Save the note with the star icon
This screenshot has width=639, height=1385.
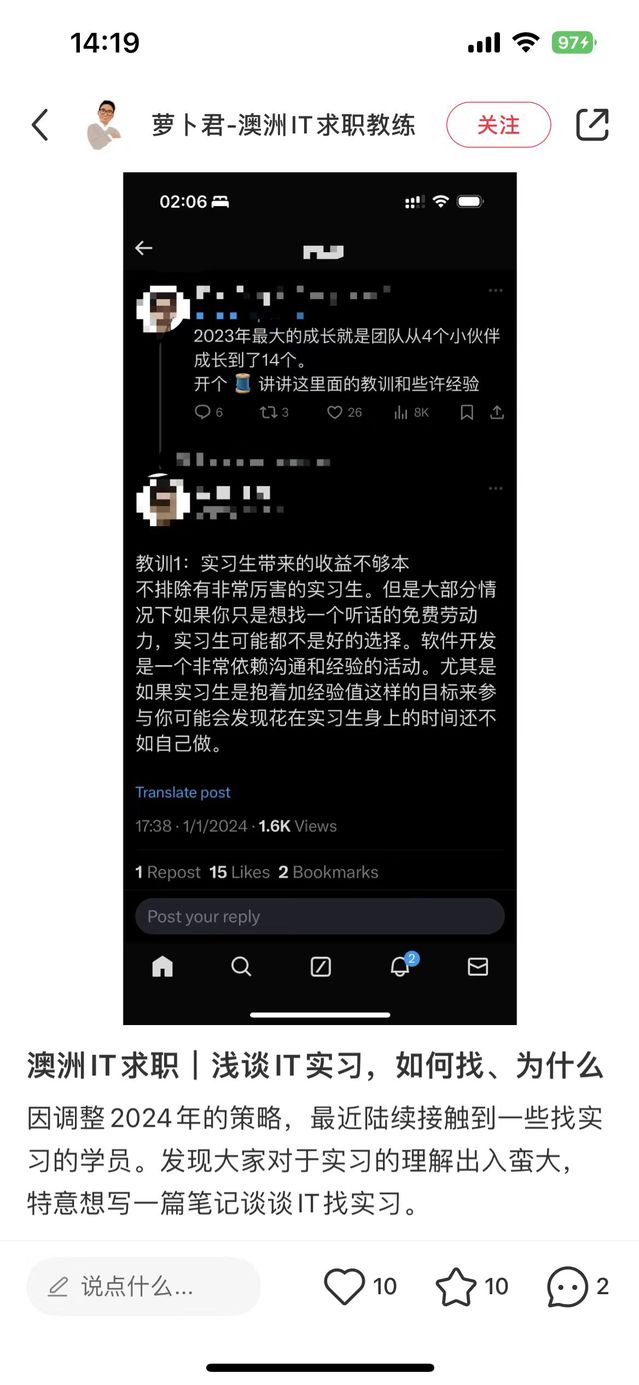456,1286
